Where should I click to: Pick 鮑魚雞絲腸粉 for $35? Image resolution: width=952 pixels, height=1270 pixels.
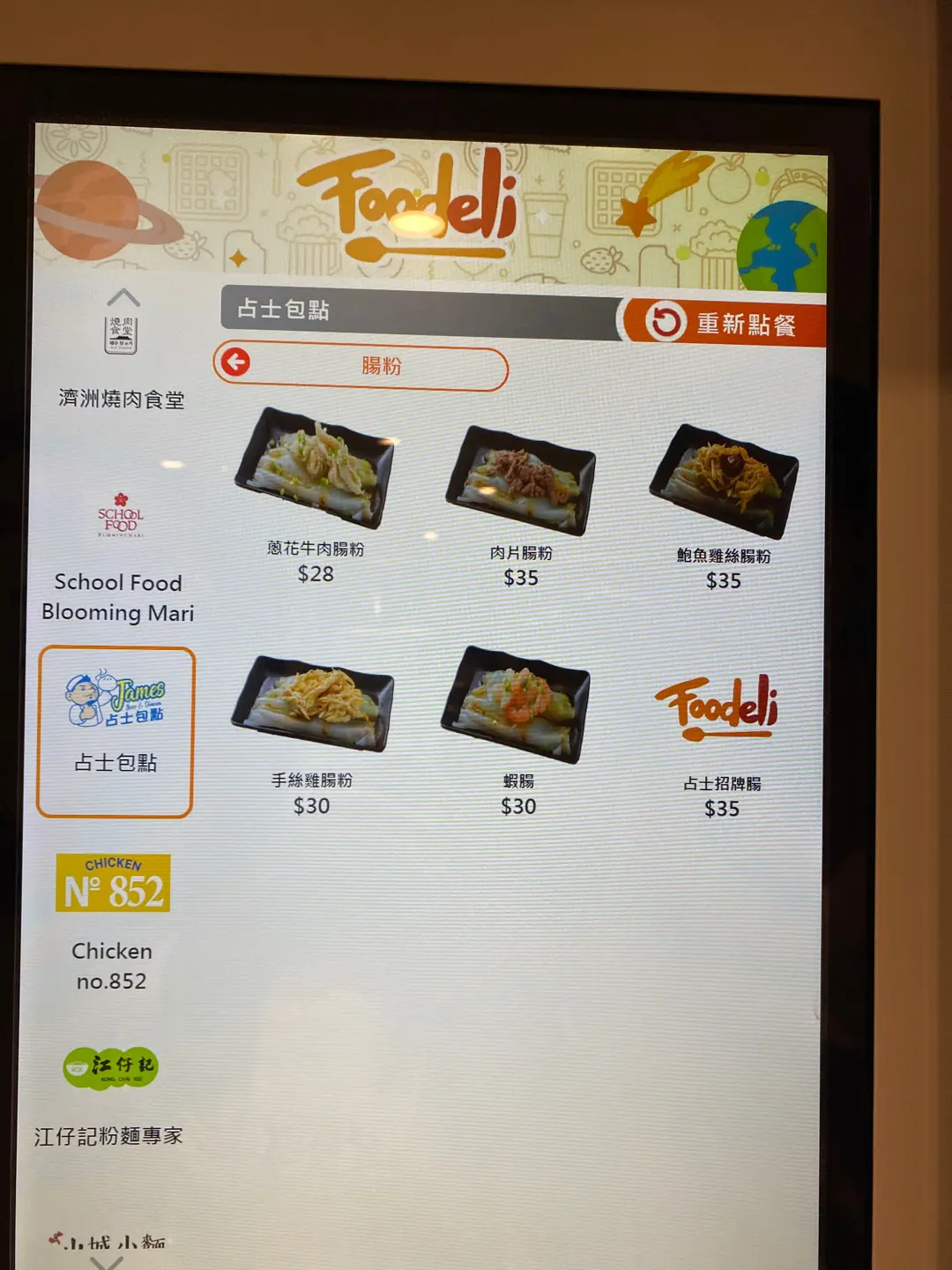[724, 503]
